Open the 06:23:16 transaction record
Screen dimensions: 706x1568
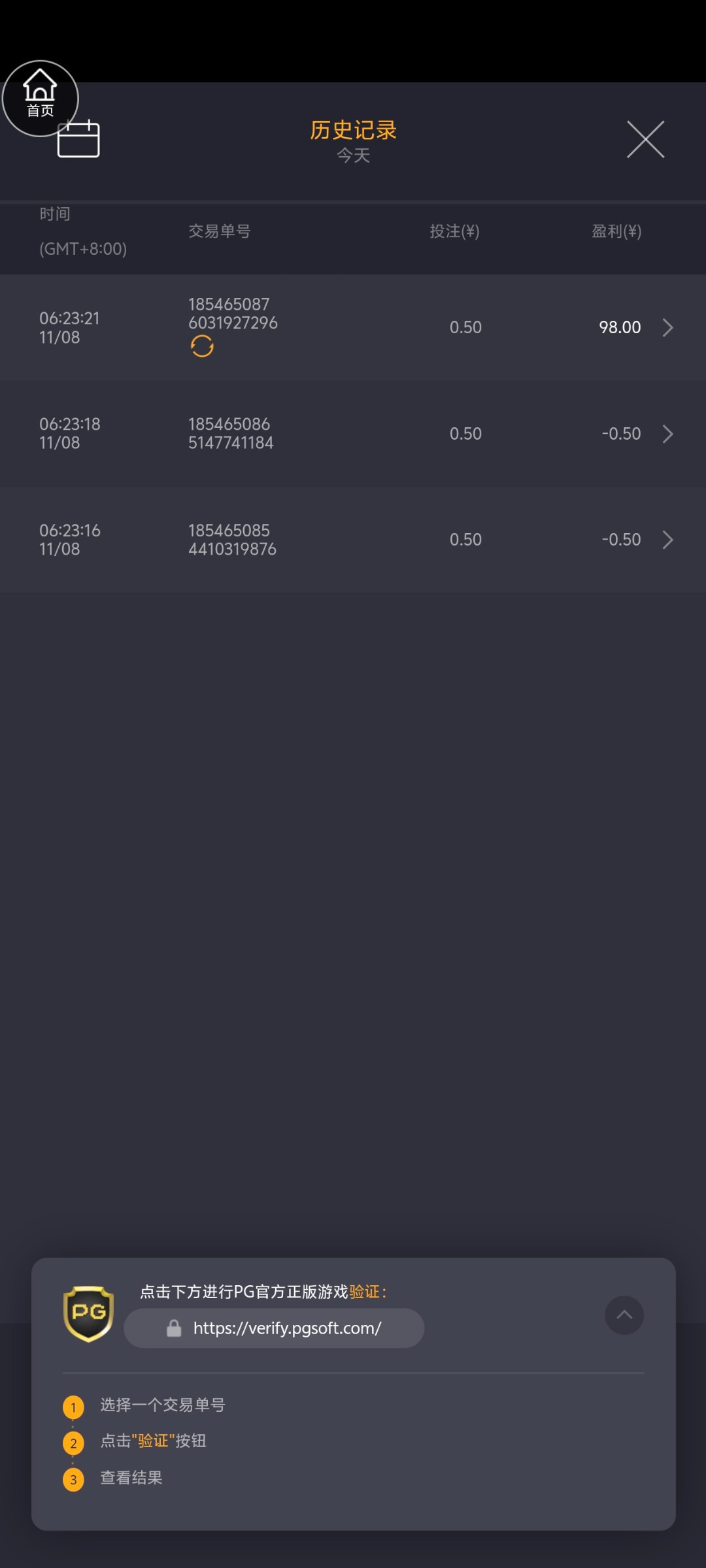point(353,540)
